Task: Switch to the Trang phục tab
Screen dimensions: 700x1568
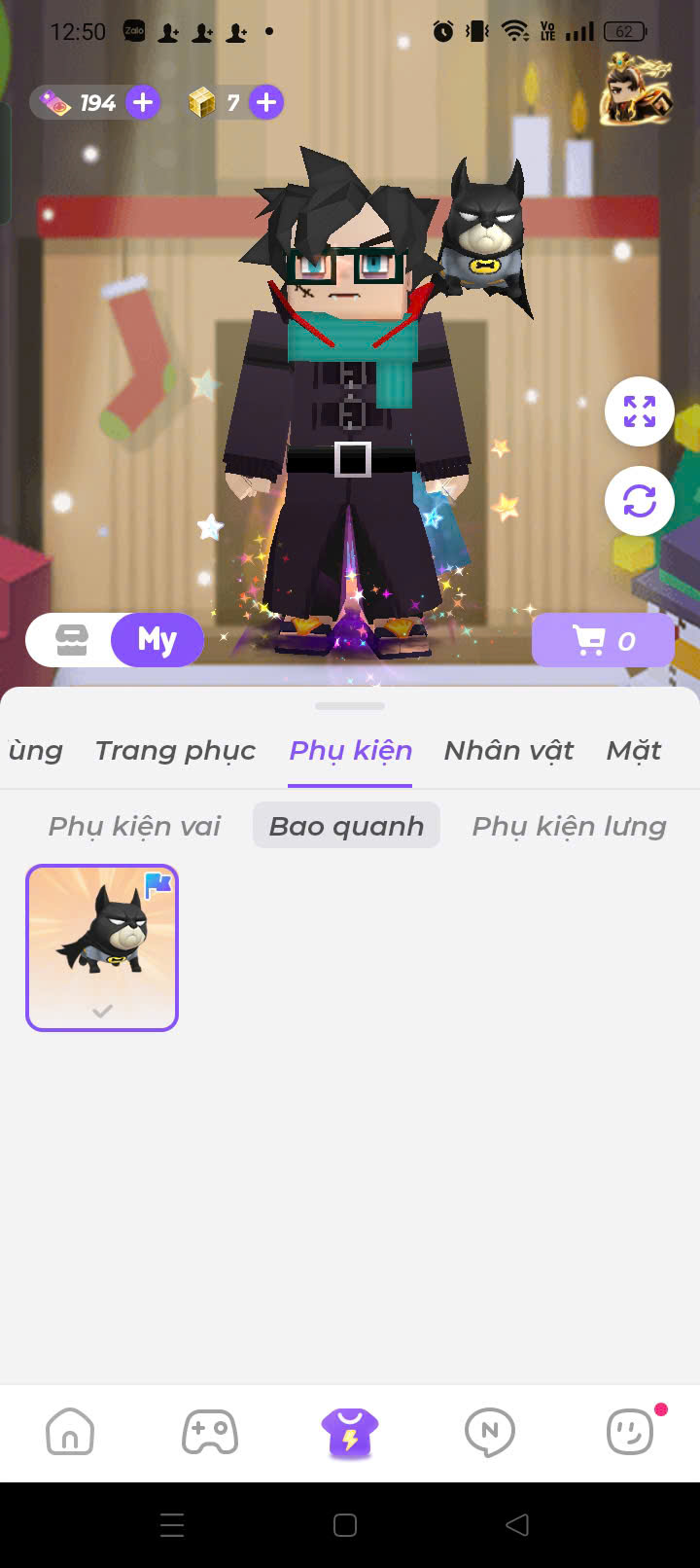Action: (x=175, y=750)
